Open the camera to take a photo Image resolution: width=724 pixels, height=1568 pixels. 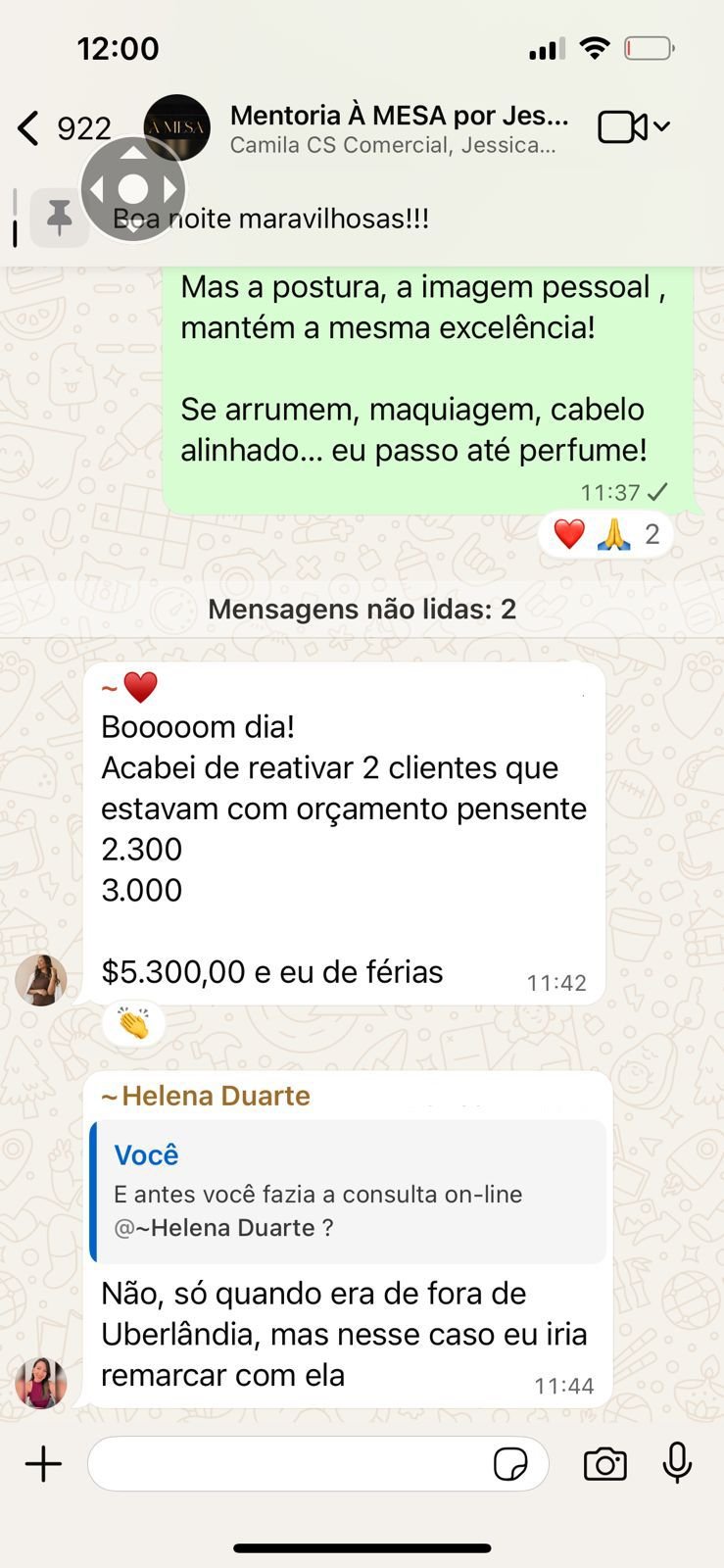pyautogui.click(x=604, y=1464)
